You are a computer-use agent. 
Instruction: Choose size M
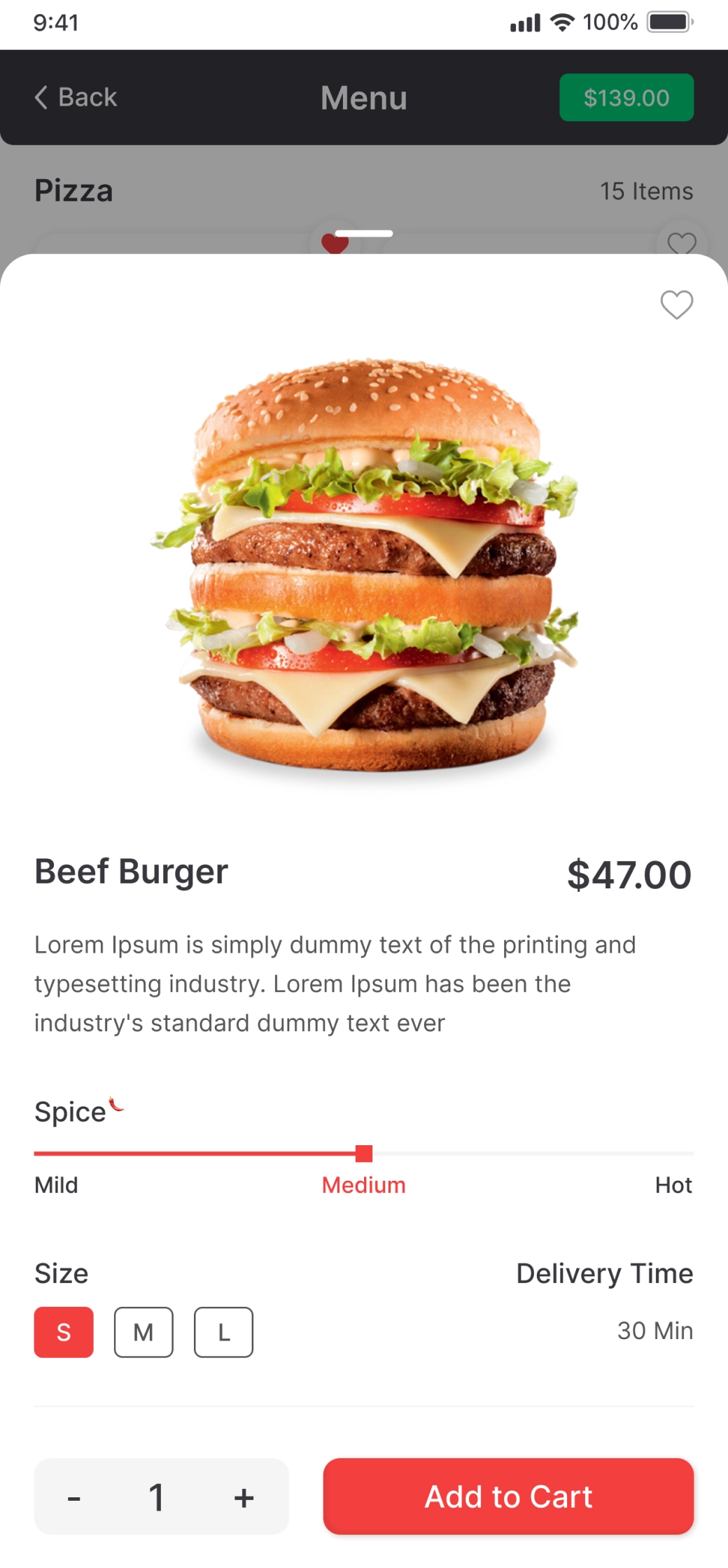[x=143, y=1331]
